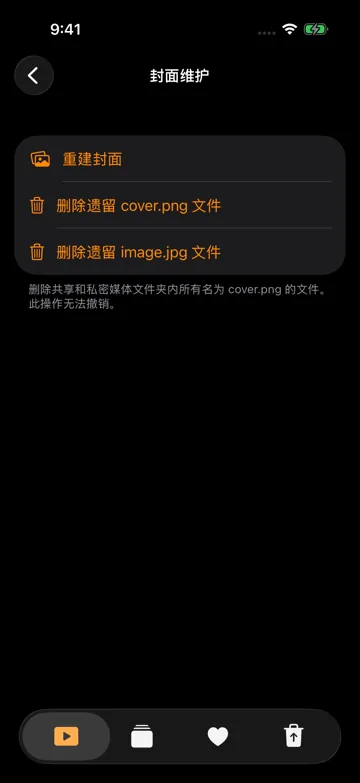Switch to the video play tab

(x=66, y=736)
